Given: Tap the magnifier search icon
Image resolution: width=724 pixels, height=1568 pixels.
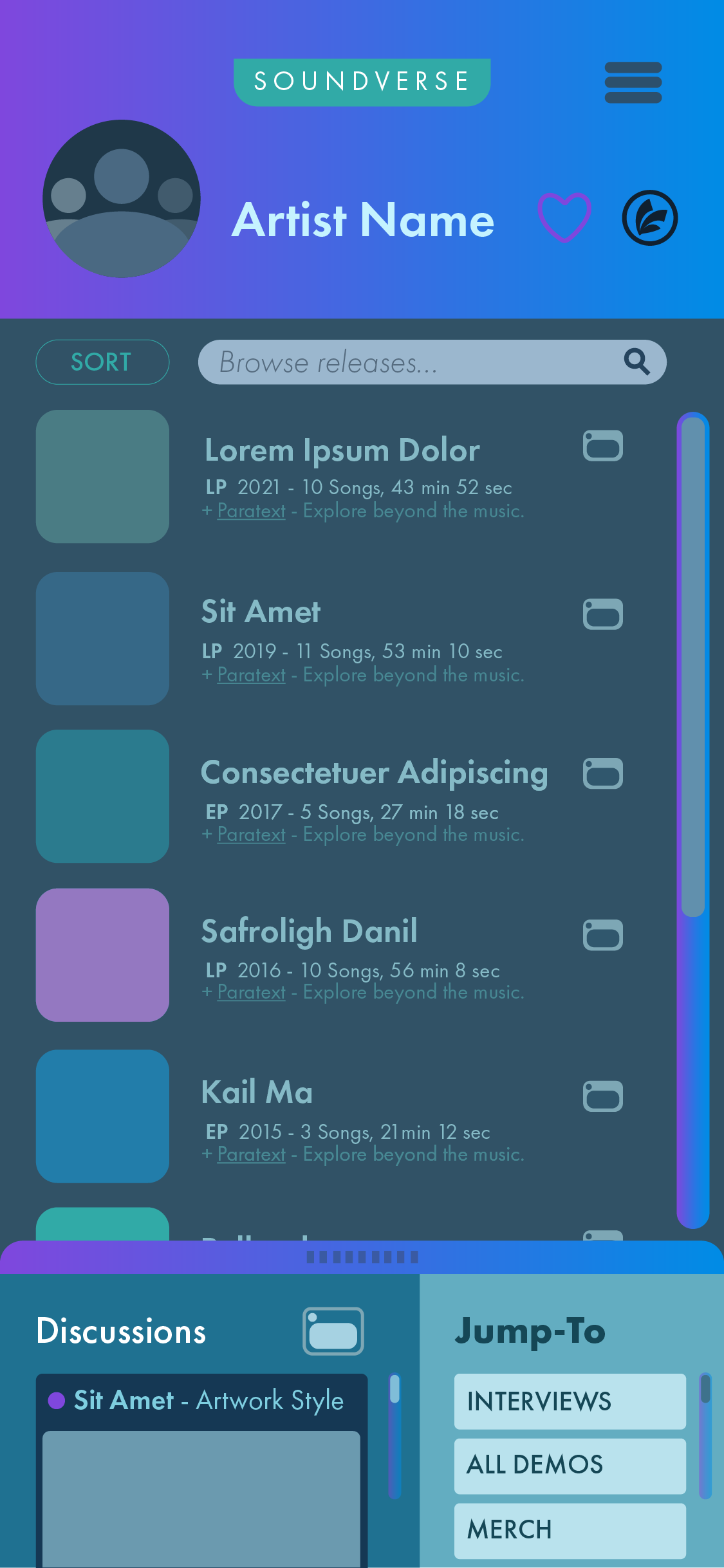Looking at the screenshot, I should pos(636,362).
